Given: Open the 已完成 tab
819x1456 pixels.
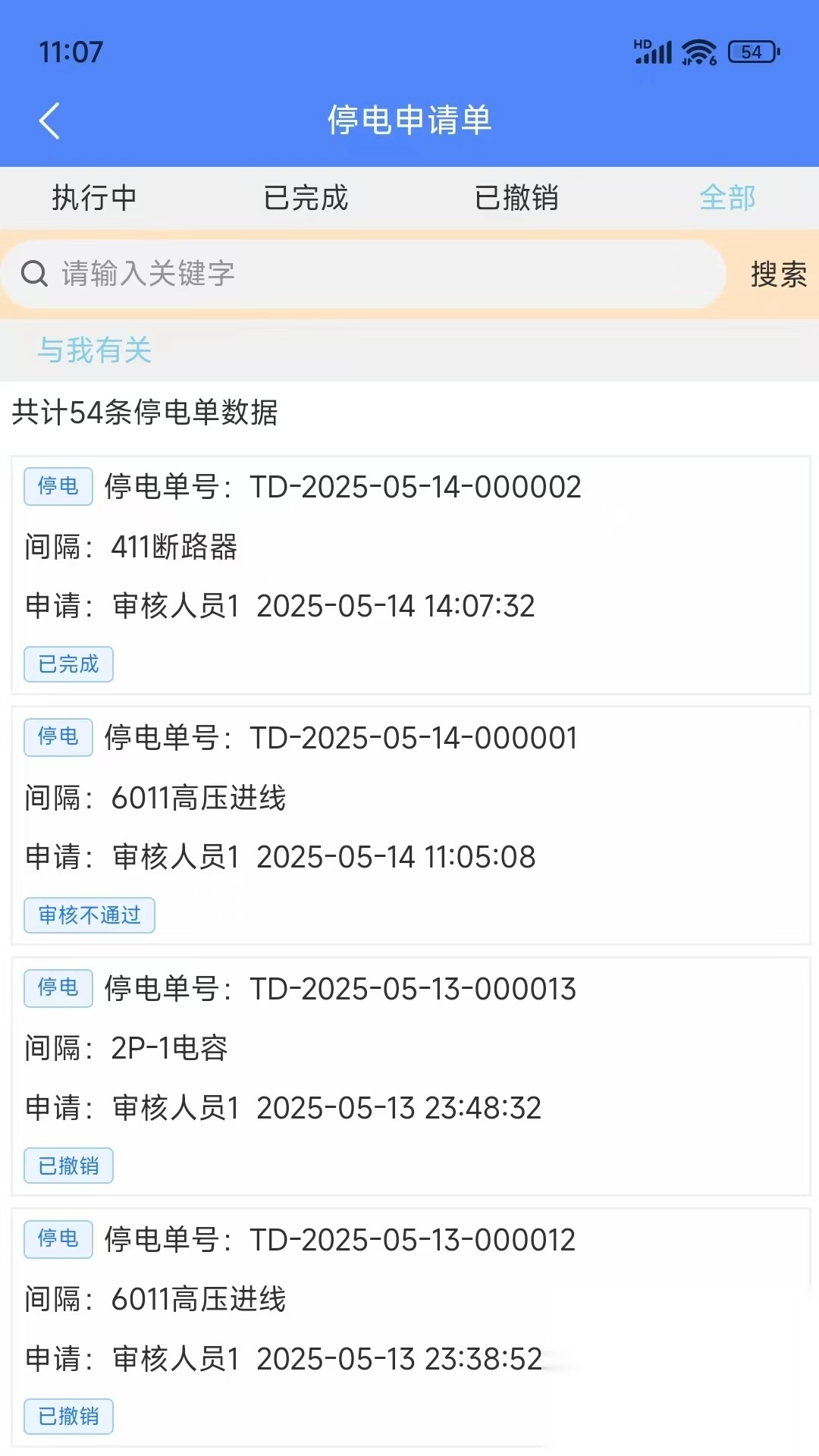Looking at the screenshot, I should click(305, 198).
